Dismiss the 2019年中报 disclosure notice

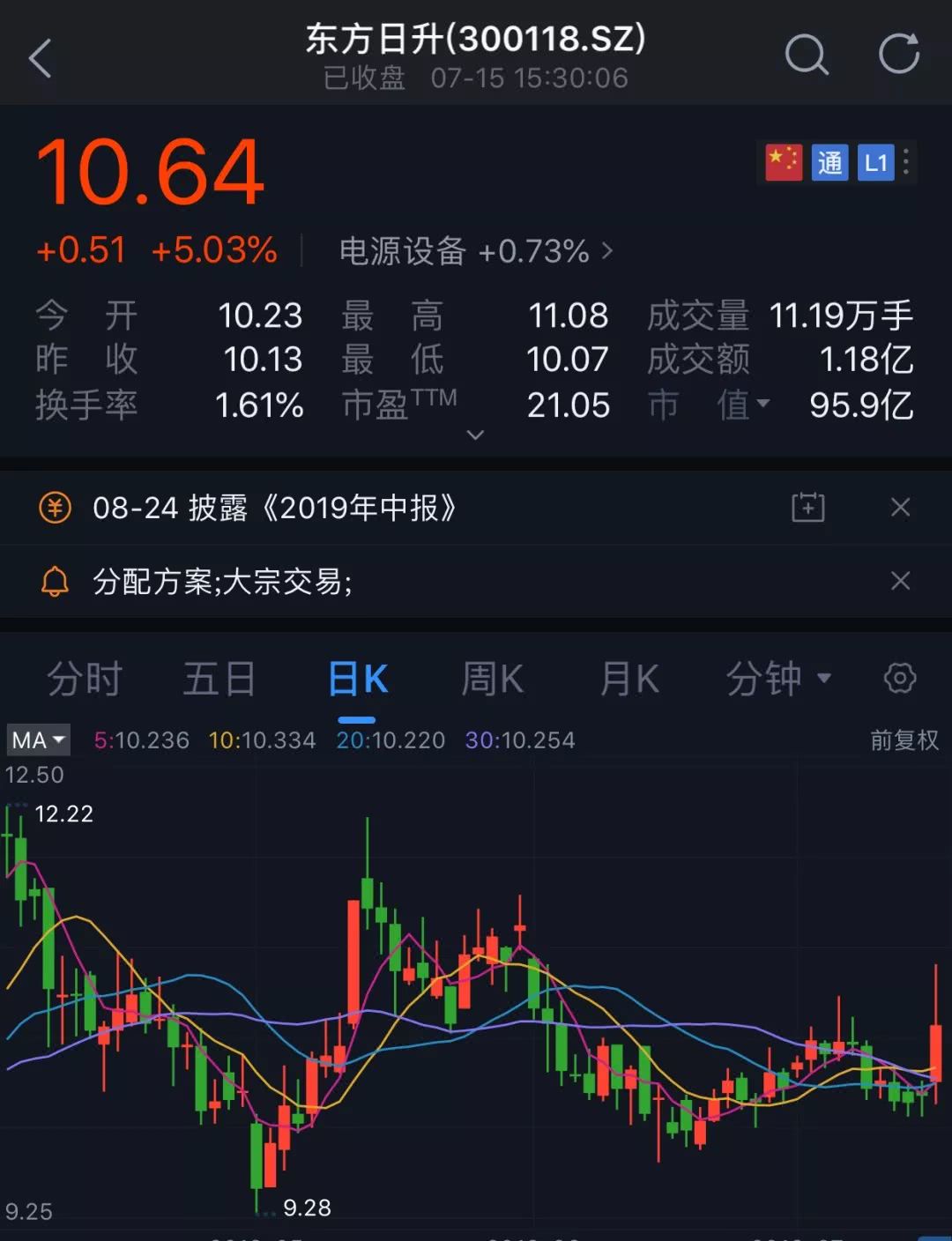tap(900, 508)
